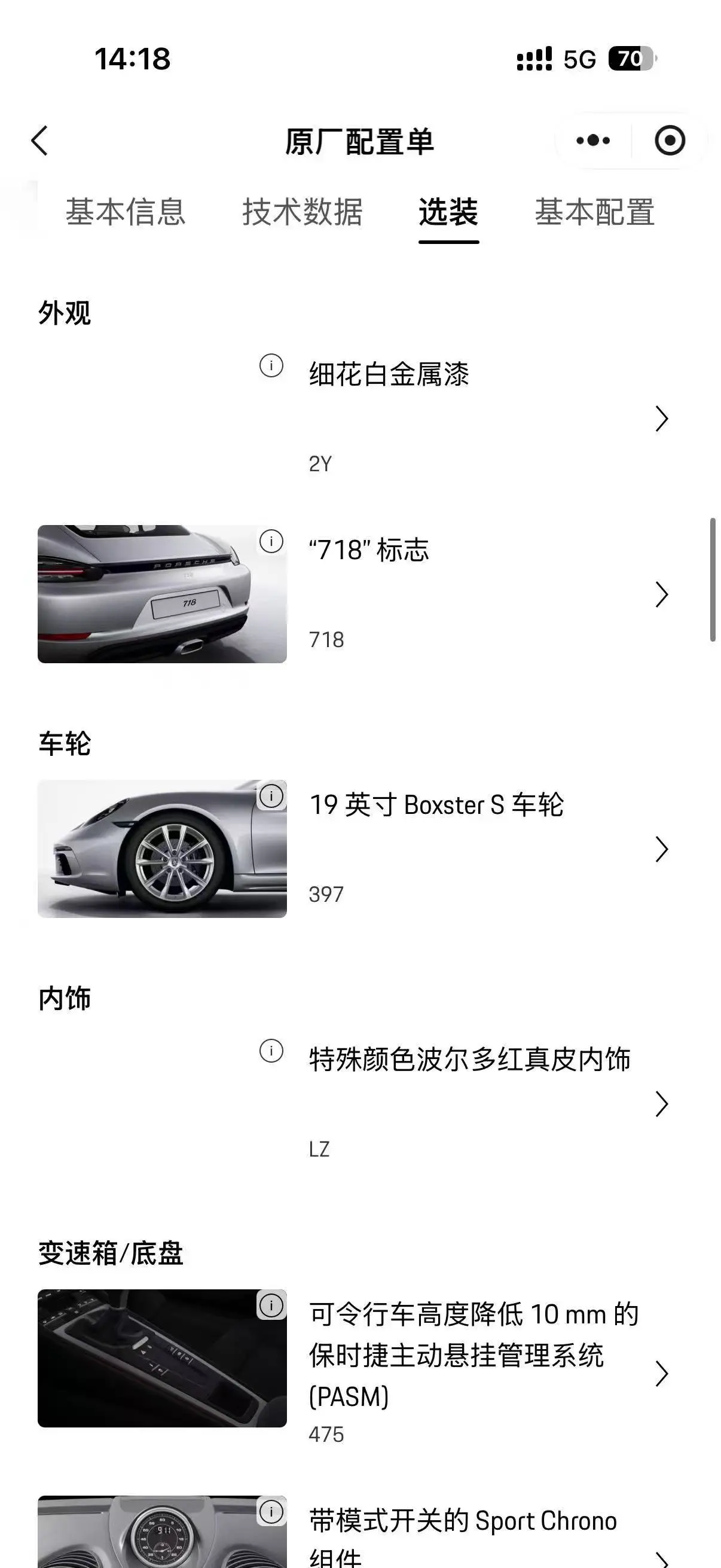Tap the info icon on the Sport Chrono image
Viewport: 721px width, 1568px height.
click(271, 1511)
